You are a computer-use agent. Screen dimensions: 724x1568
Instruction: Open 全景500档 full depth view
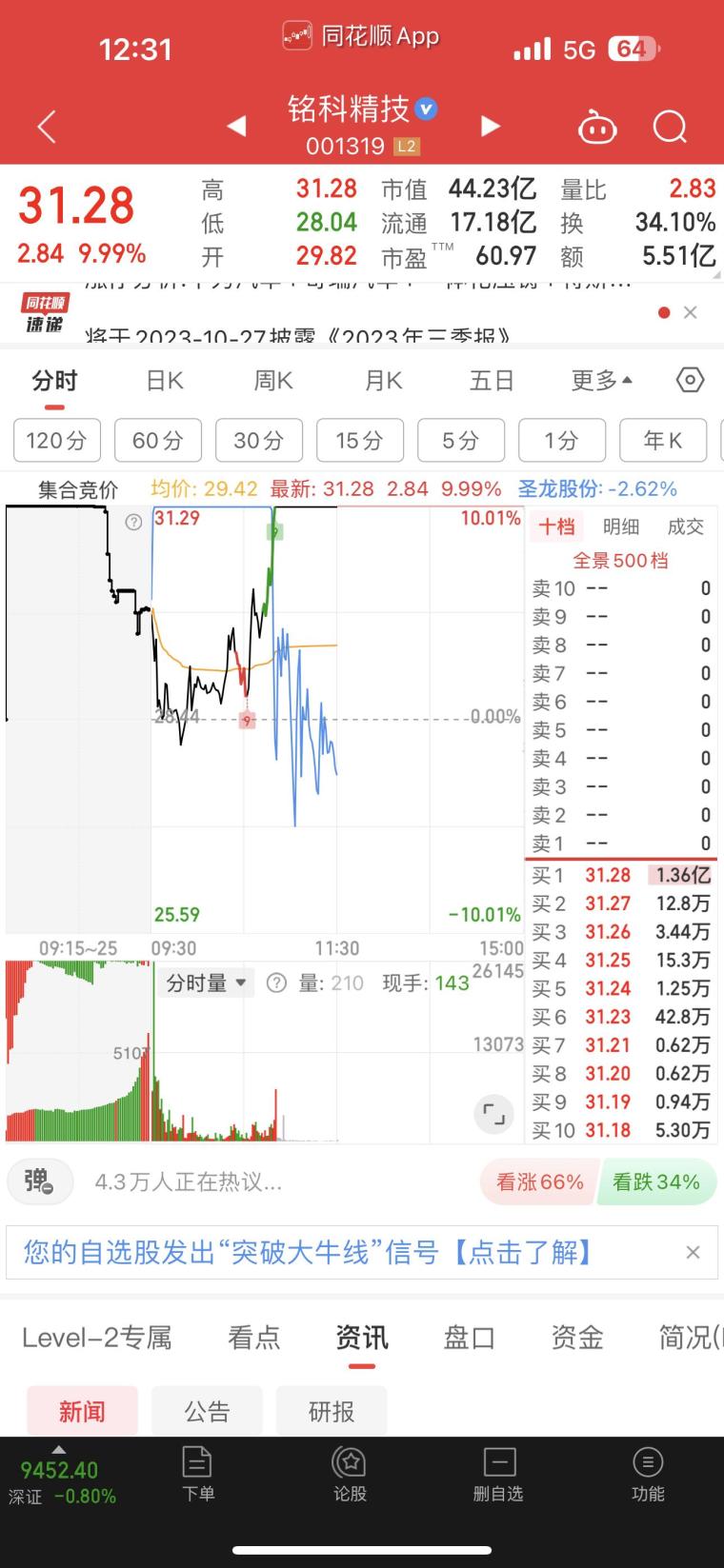620,560
